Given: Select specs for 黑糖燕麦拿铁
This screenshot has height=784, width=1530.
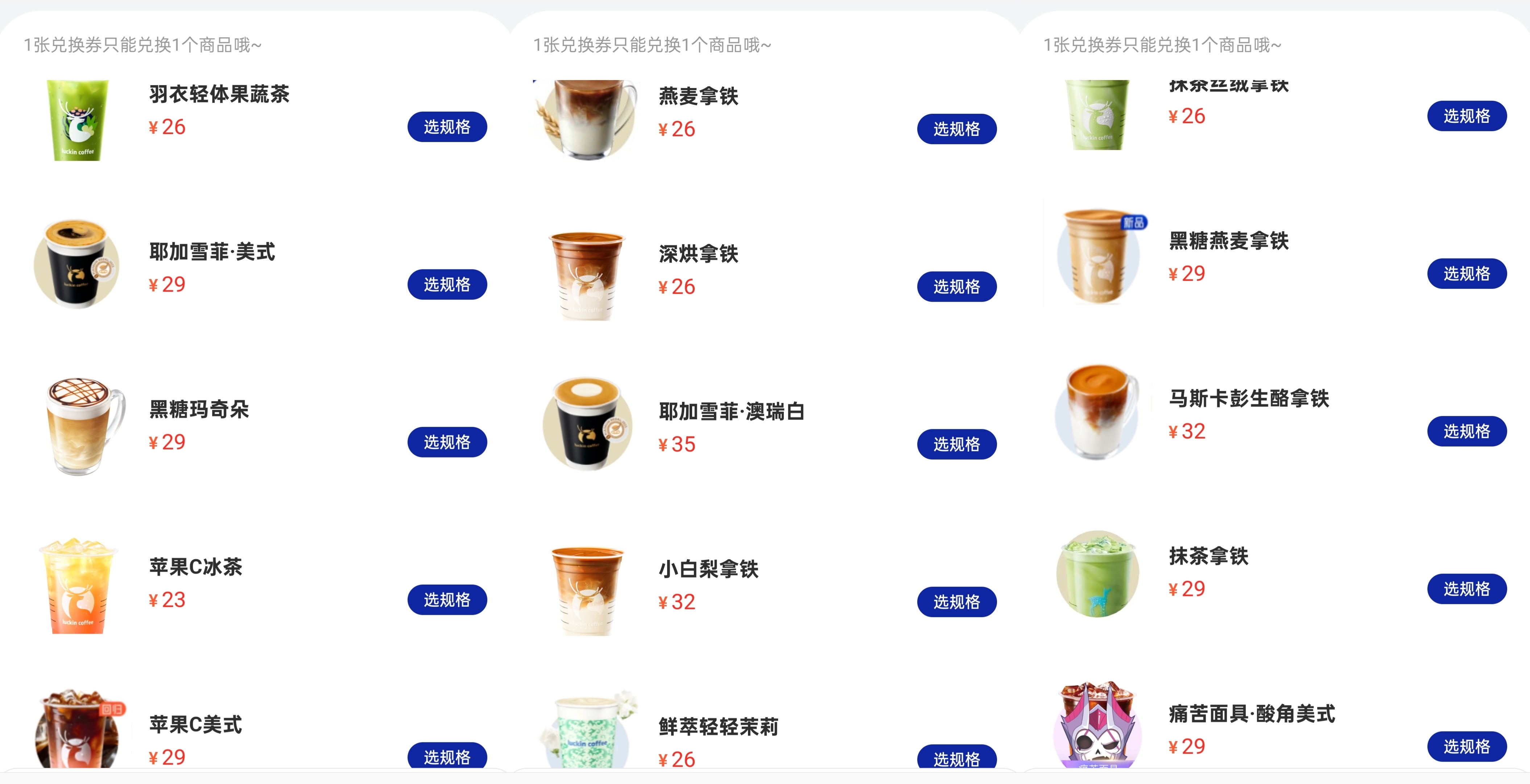Looking at the screenshot, I should point(1467,273).
